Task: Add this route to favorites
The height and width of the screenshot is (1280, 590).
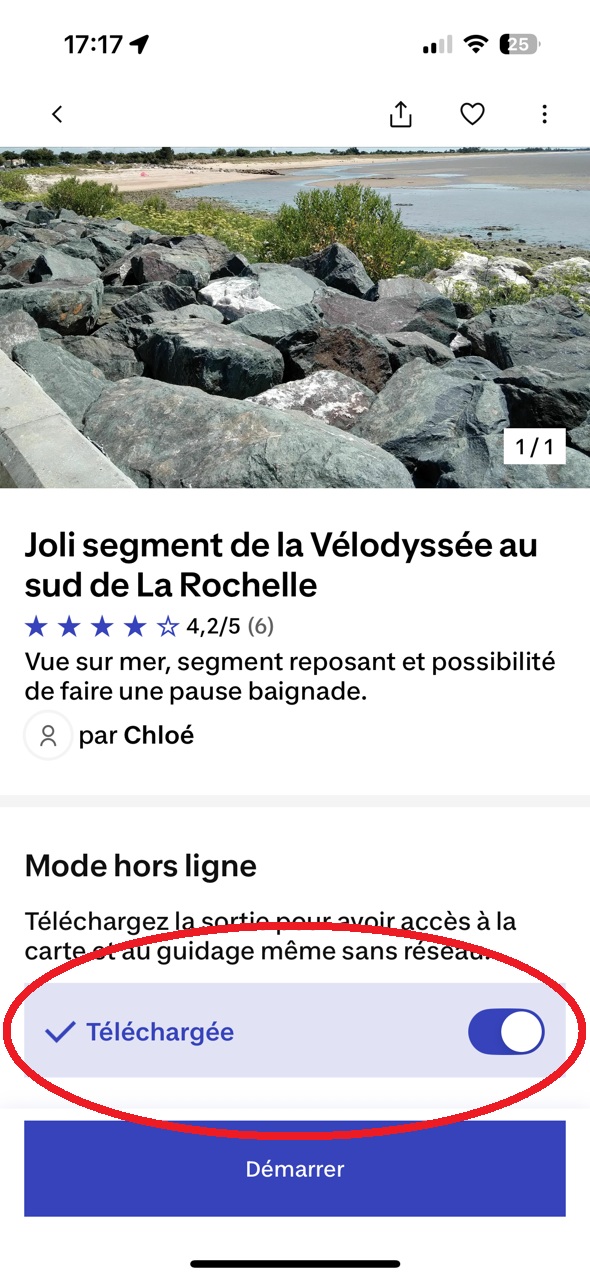Action: 472,114
